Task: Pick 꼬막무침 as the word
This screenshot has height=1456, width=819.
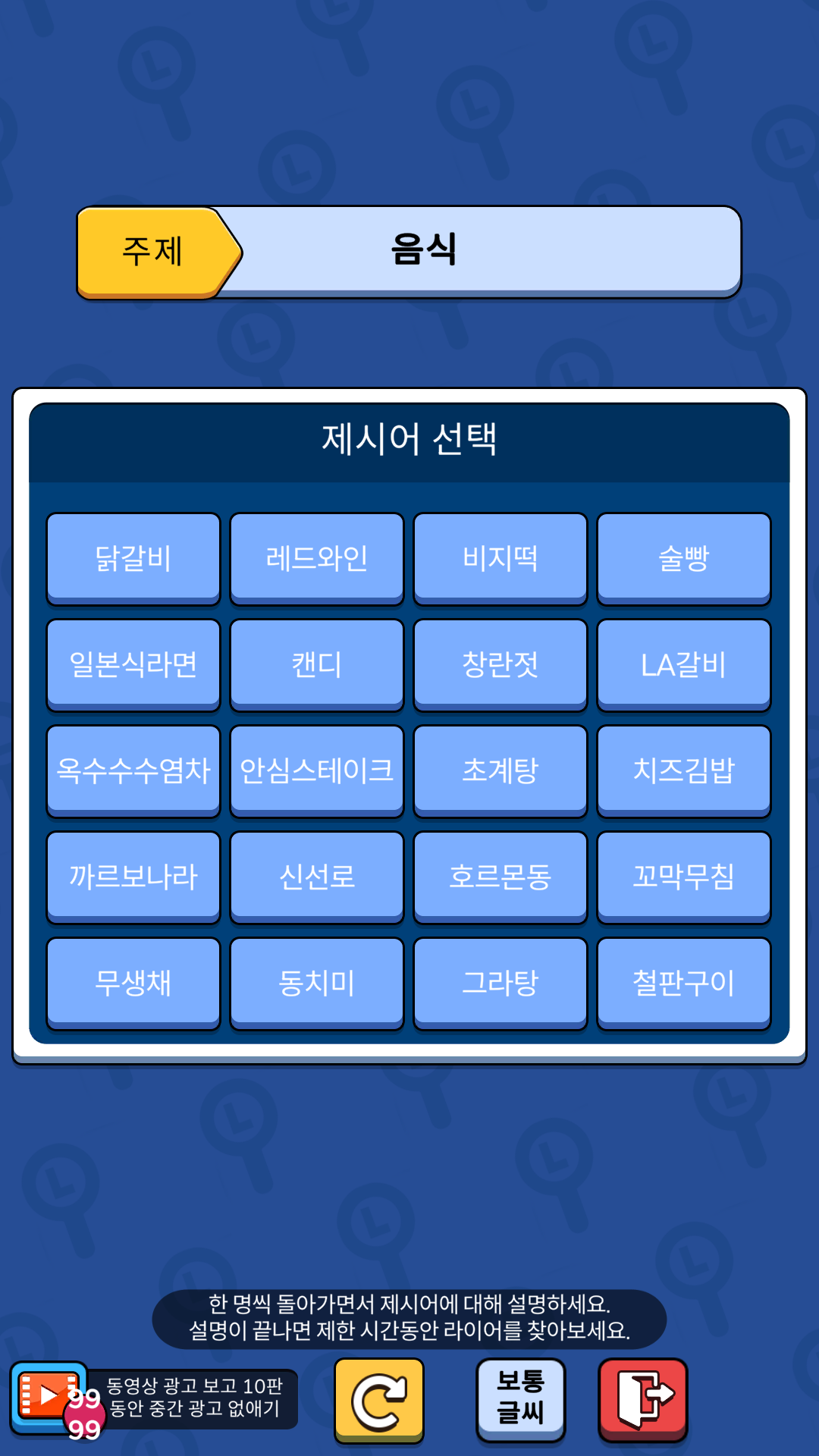Action: click(x=684, y=877)
